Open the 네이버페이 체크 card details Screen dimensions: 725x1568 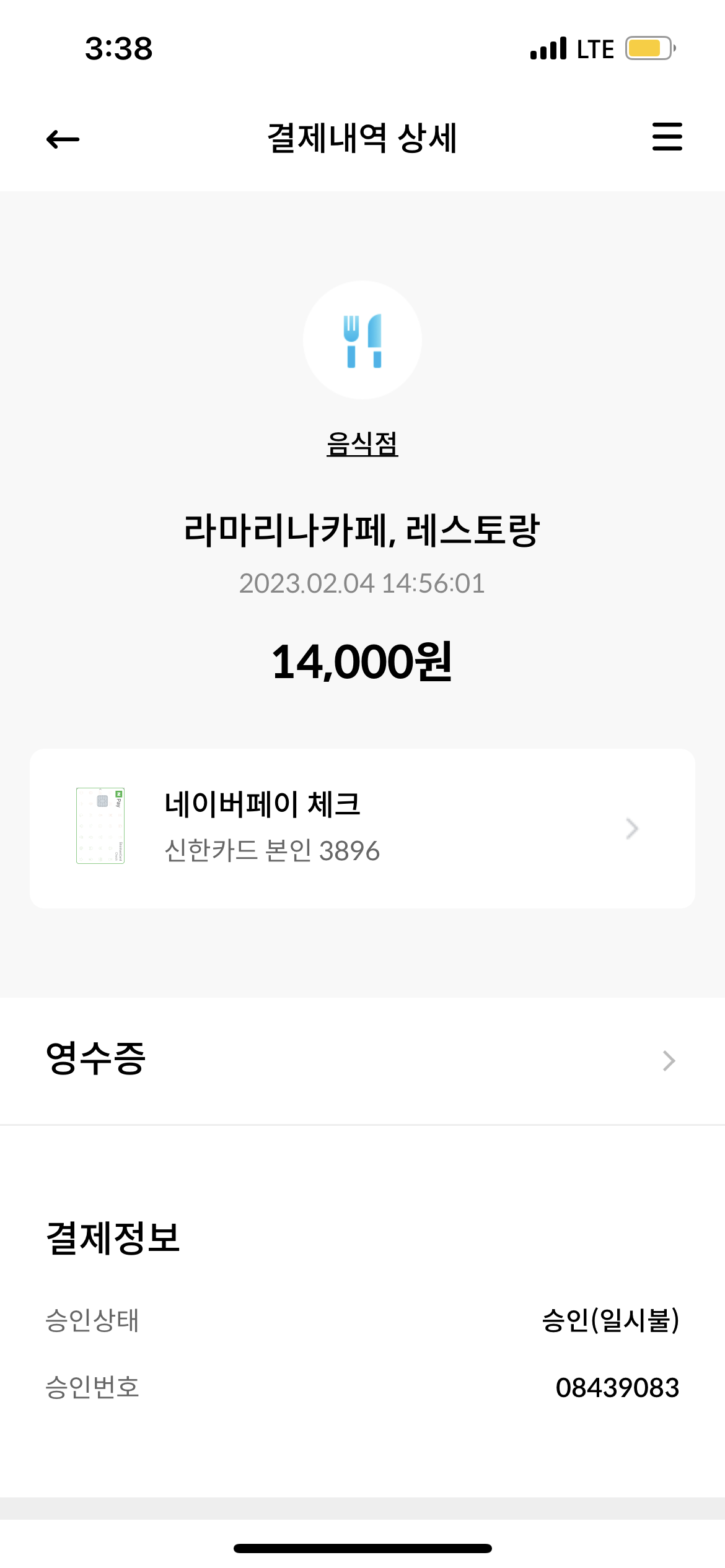tap(362, 828)
